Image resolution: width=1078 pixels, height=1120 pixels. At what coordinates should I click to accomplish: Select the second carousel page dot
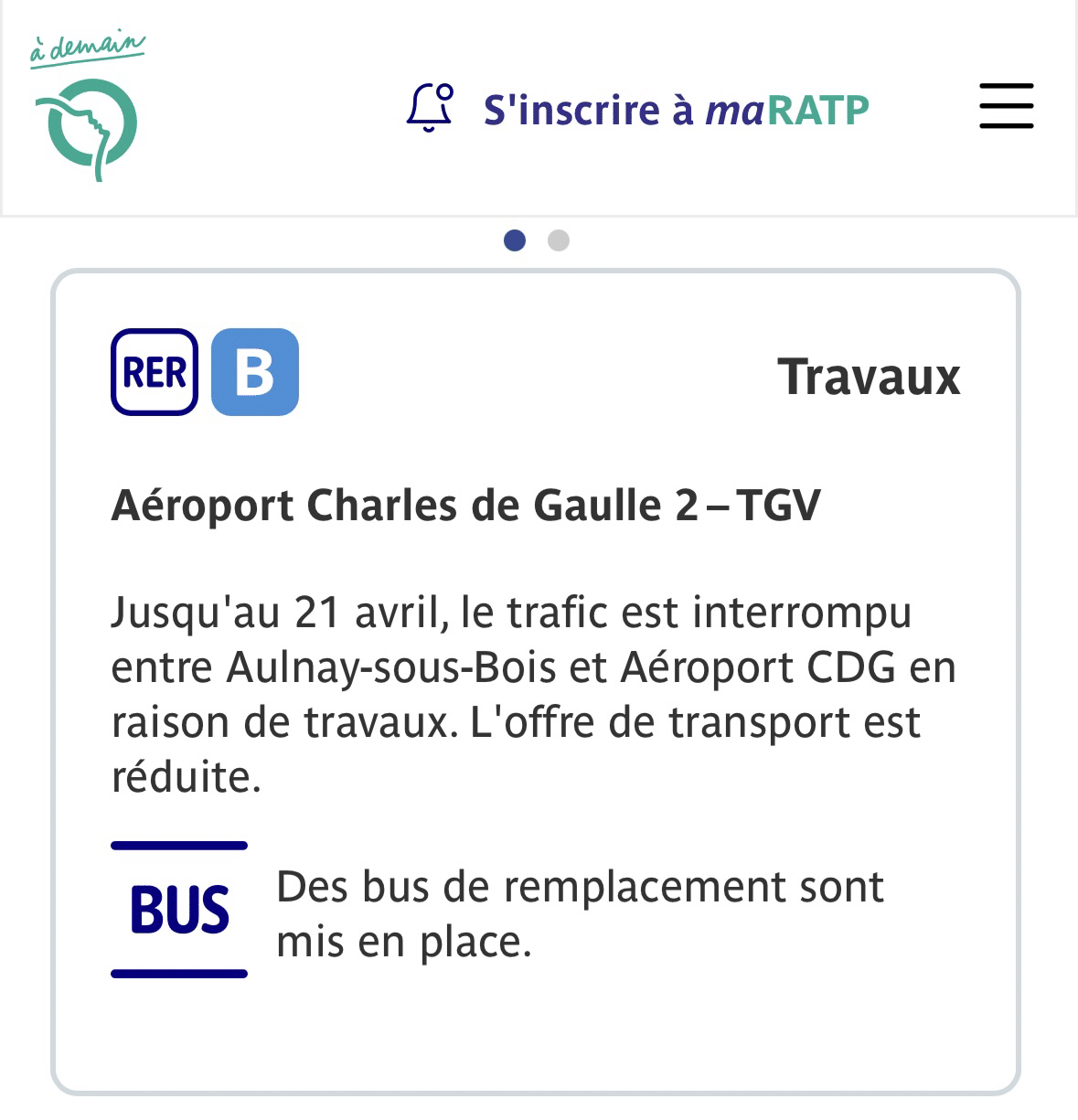558,240
